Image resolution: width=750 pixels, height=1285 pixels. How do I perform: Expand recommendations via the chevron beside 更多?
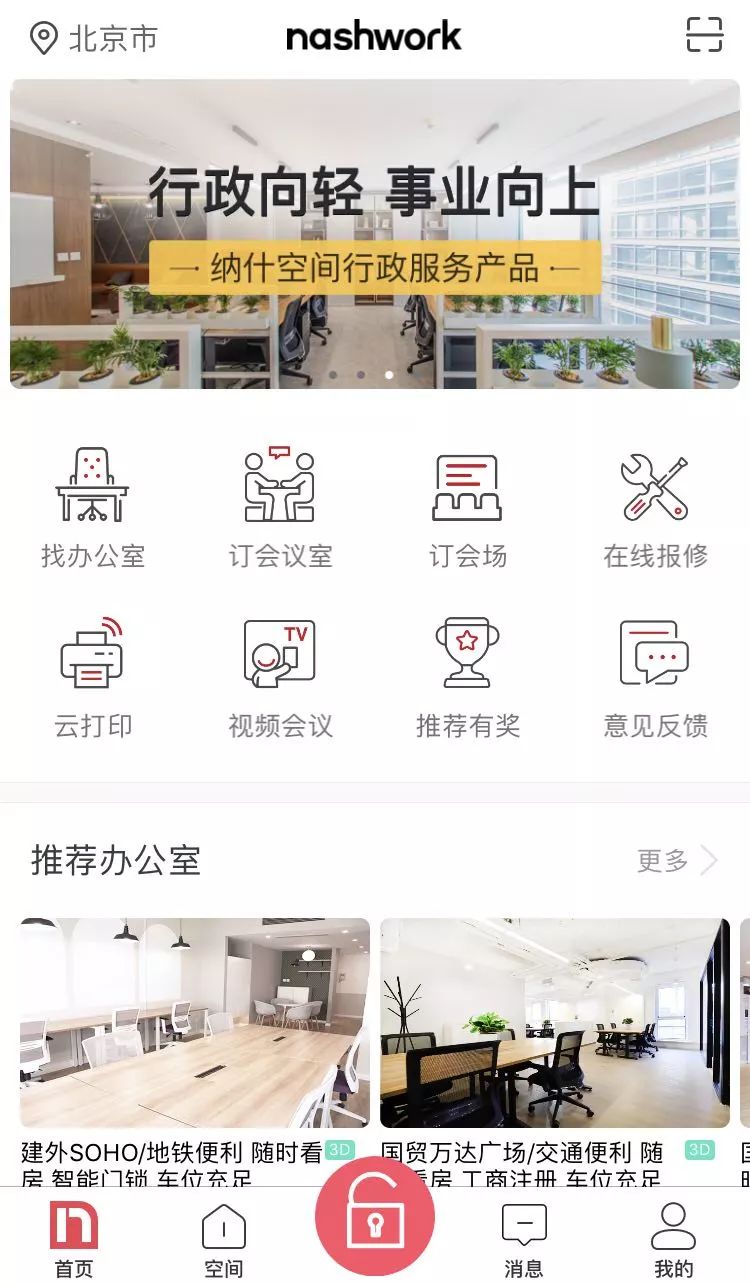pyautogui.click(x=707, y=860)
